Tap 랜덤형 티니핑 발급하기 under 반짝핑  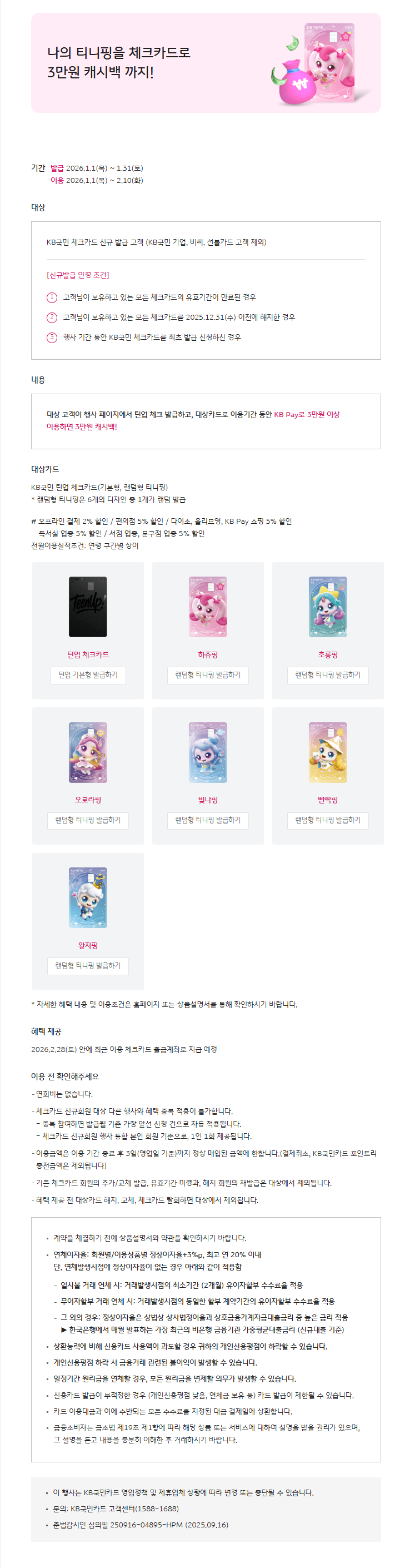click(x=327, y=820)
